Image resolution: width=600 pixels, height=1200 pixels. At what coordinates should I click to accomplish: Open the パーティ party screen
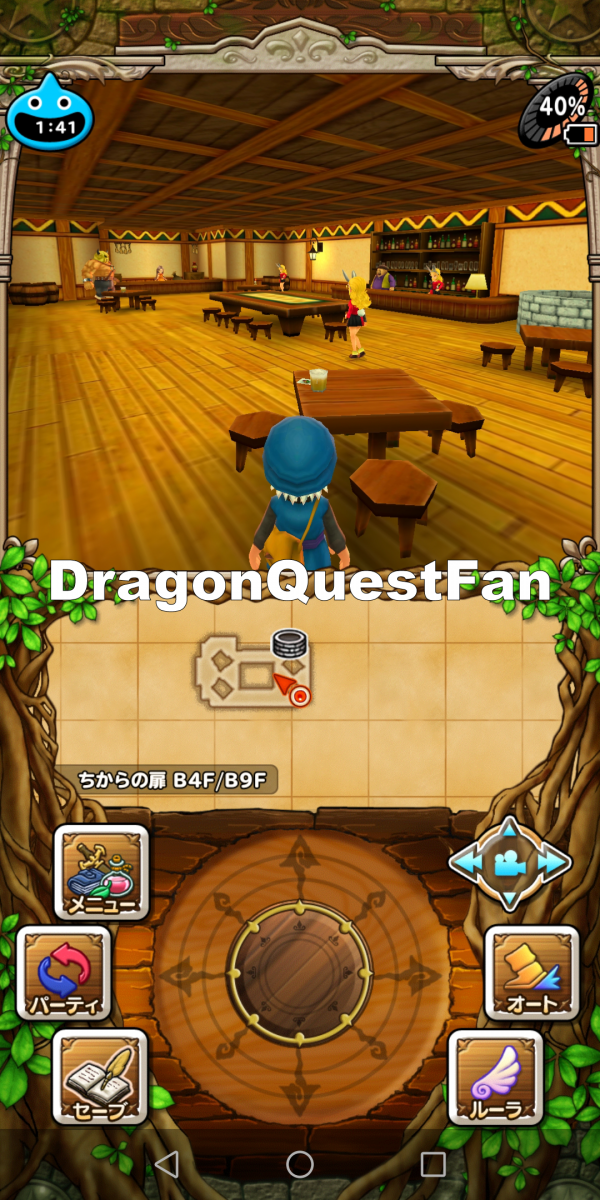[x=64, y=973]
